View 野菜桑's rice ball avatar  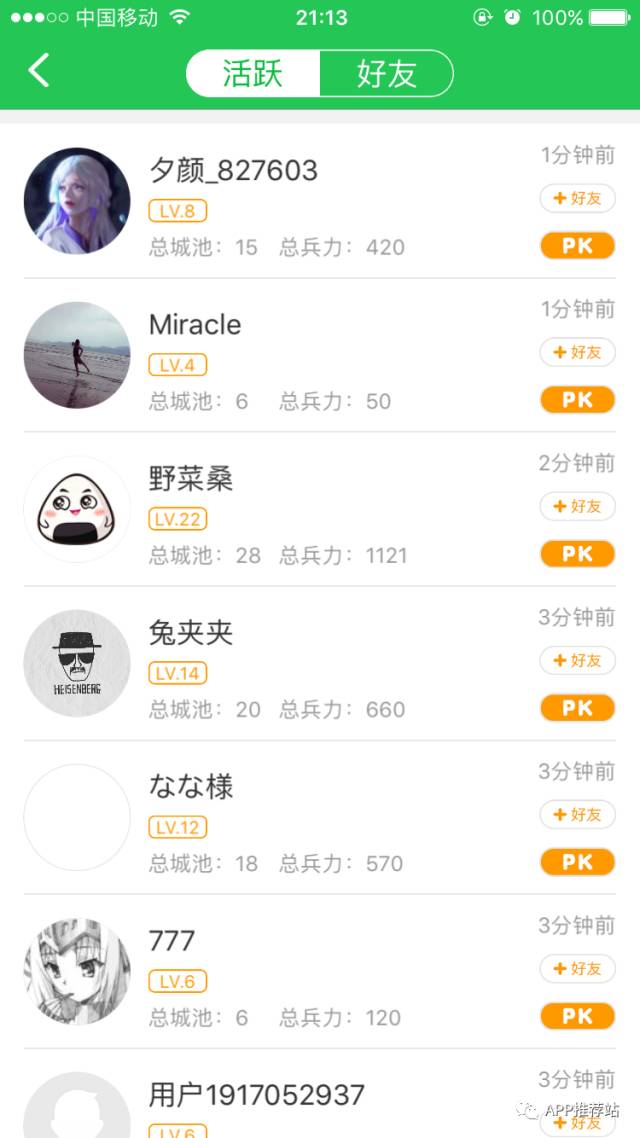pyautogui.click(x=77, y=509)
